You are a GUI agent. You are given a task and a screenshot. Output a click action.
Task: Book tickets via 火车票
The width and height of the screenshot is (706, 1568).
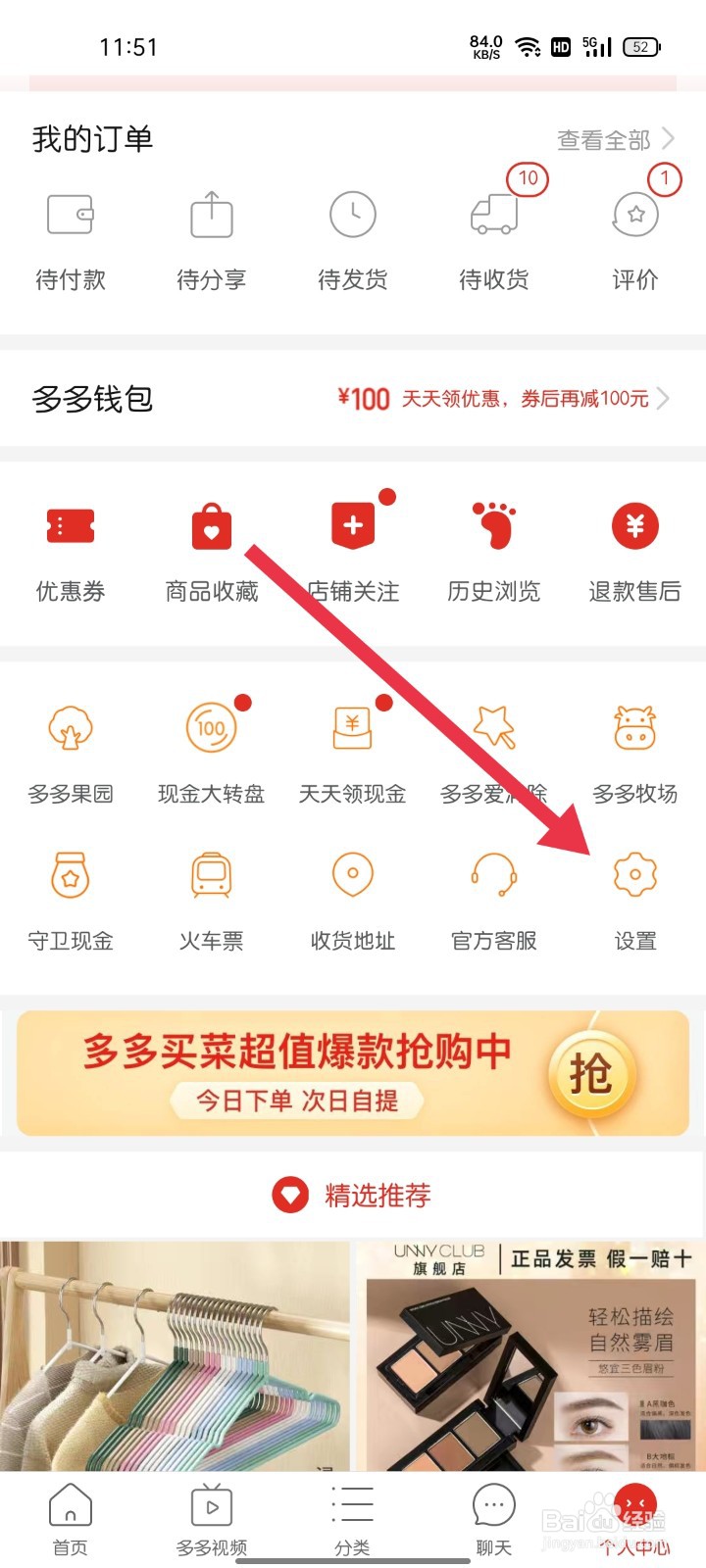[x=211, y=902]
